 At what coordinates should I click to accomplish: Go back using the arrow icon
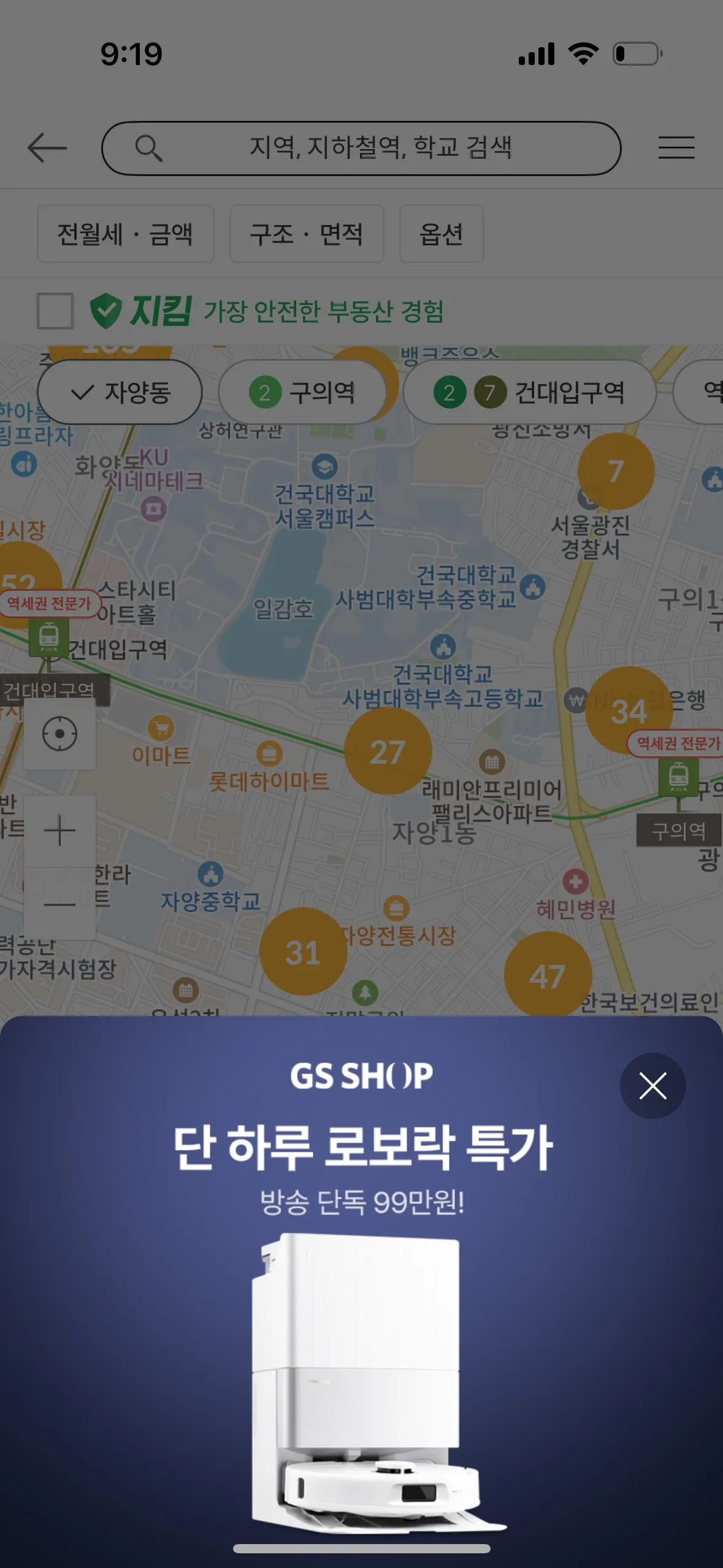pyautogui.click(x=47, y=148)
